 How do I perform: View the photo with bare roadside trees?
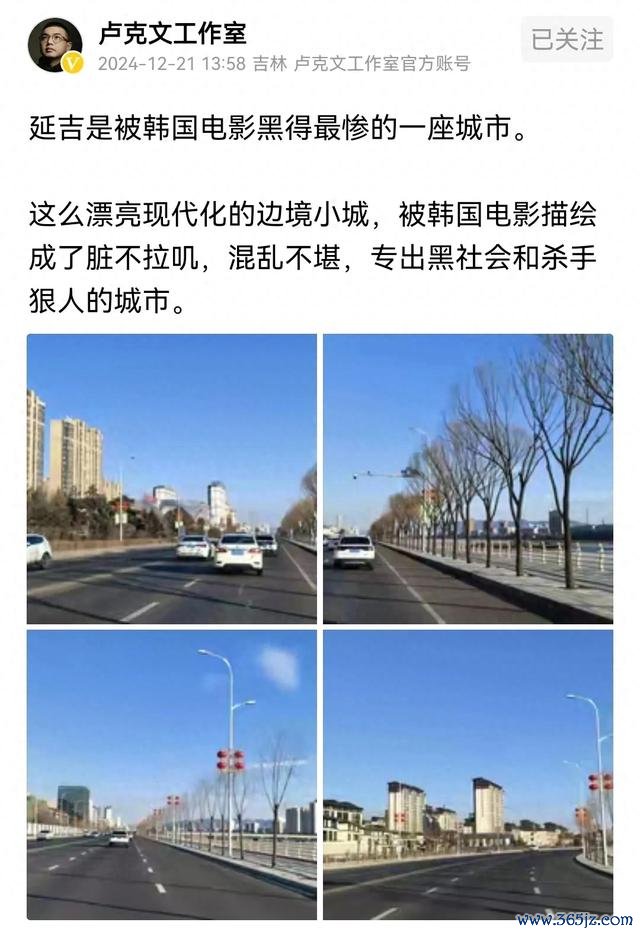tap(467, 479)
